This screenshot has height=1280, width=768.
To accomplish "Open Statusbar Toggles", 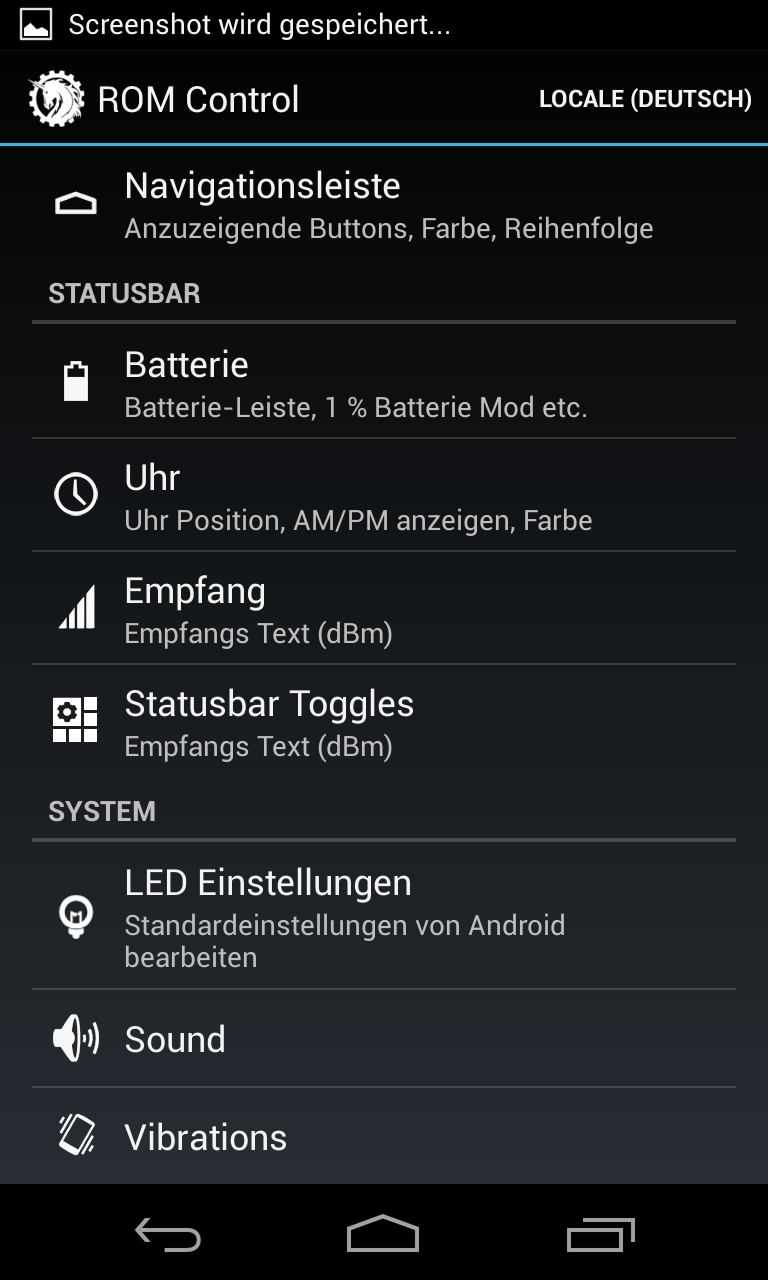I will pyautogui.click(x=384, y=721).
